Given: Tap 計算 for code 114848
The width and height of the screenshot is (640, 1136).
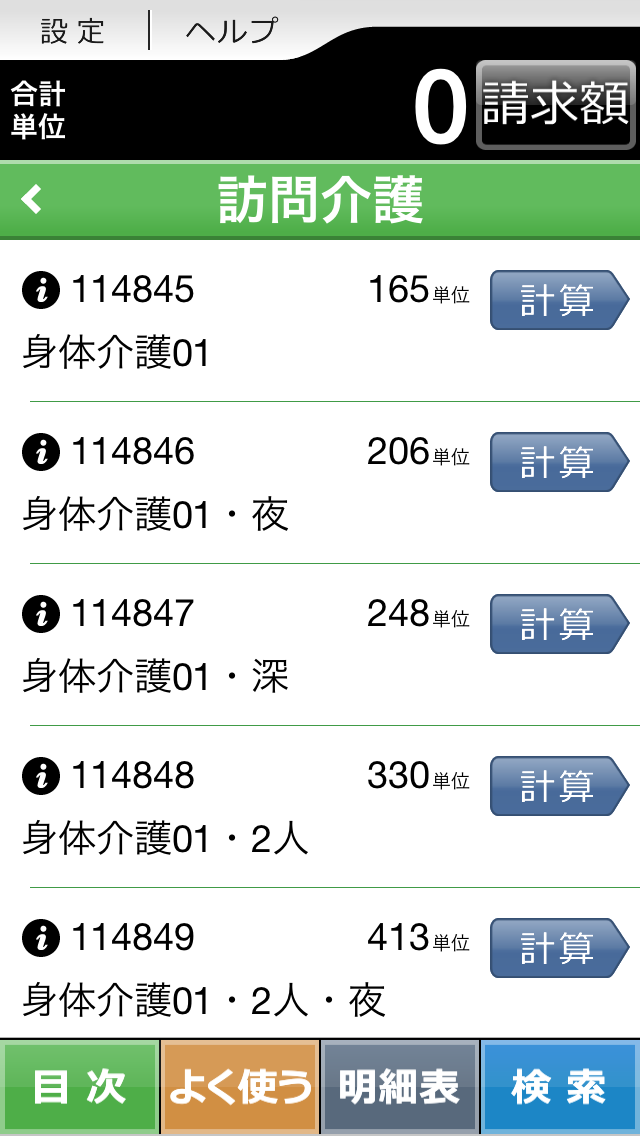Looking at the screenshot, I should 559,786.
